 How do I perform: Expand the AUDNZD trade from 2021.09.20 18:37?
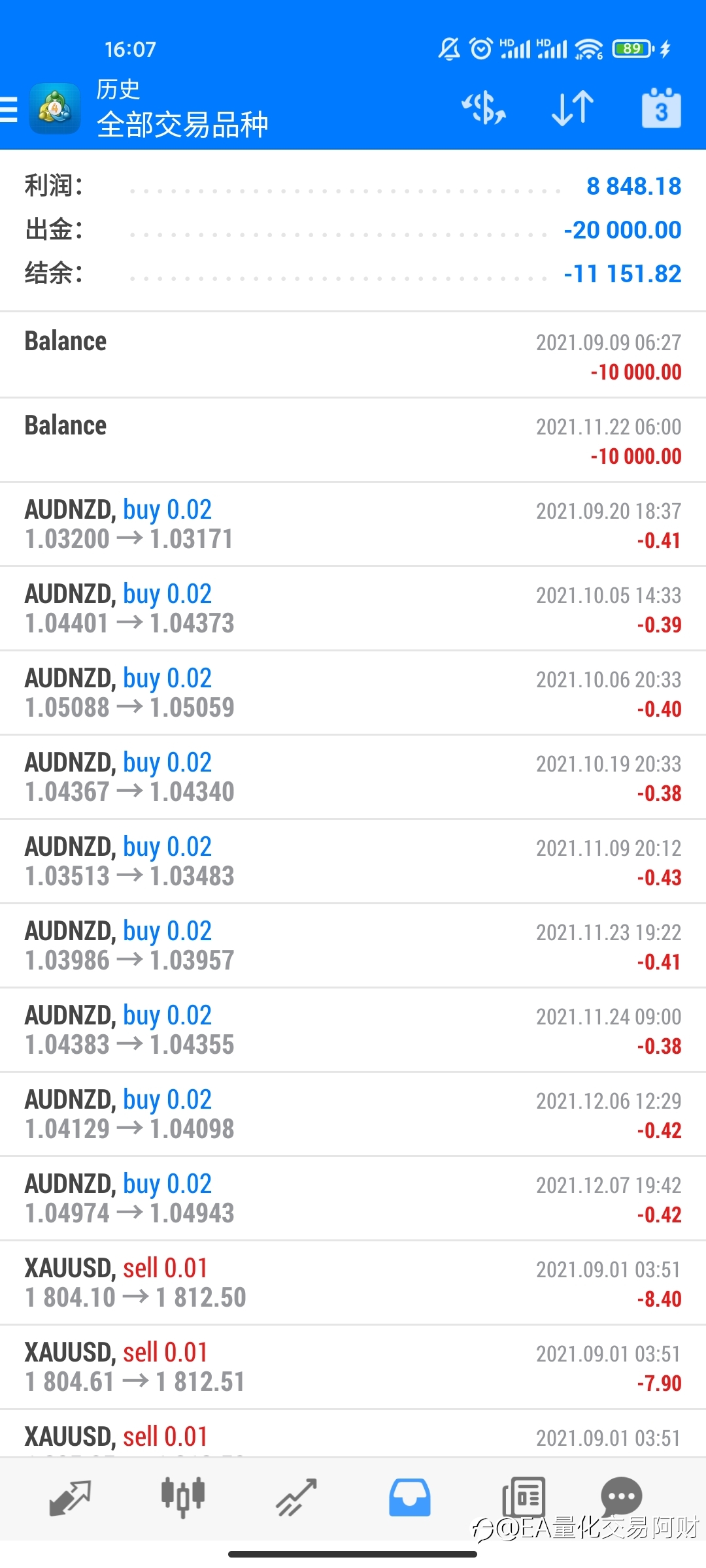353,525
